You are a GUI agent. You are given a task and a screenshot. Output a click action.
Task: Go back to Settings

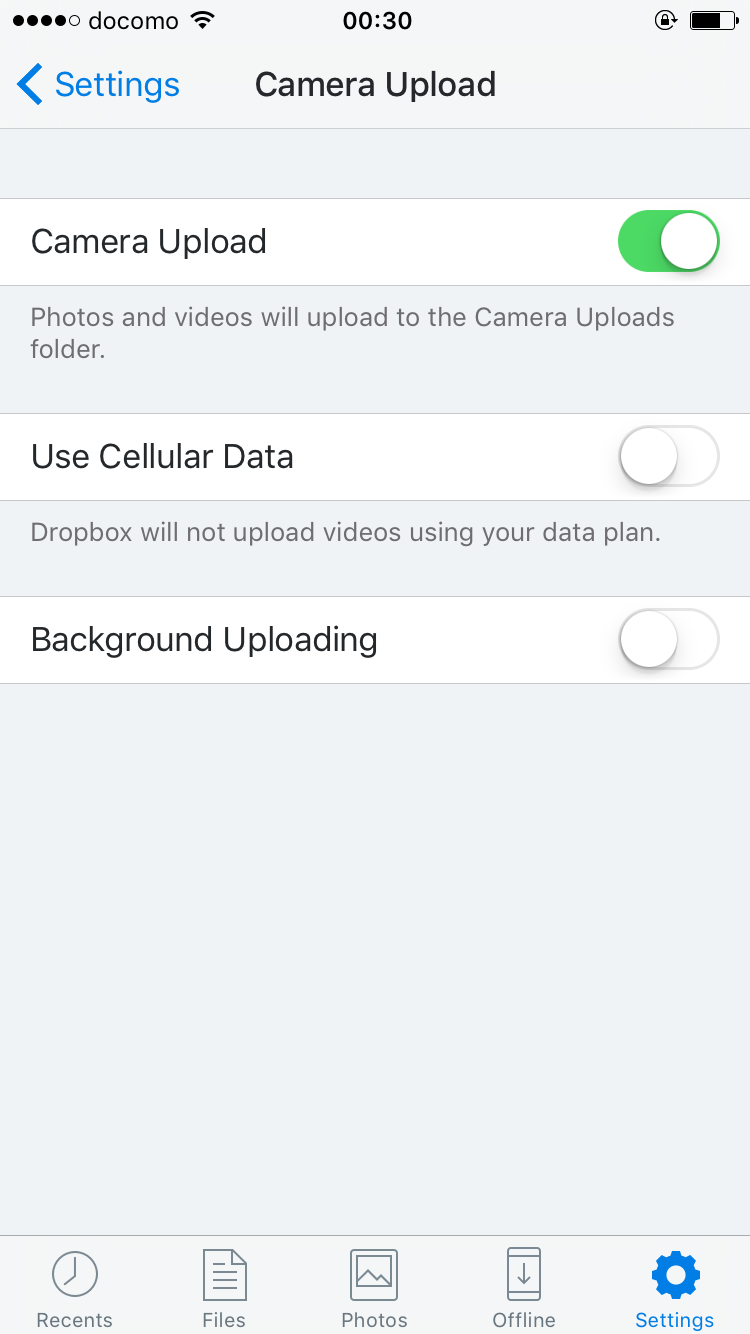[98, 85]
